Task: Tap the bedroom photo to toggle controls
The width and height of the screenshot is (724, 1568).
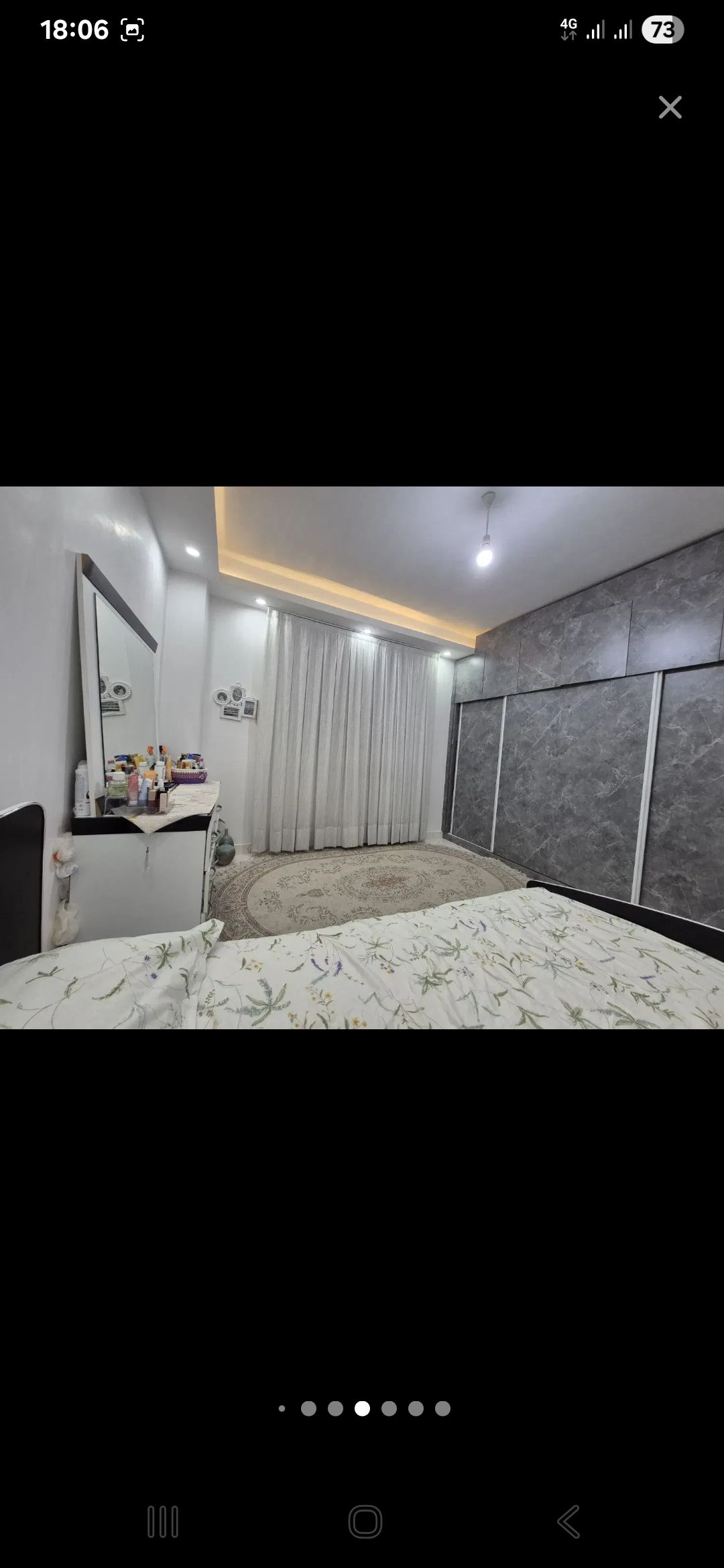Action: [x=362, y=757]
